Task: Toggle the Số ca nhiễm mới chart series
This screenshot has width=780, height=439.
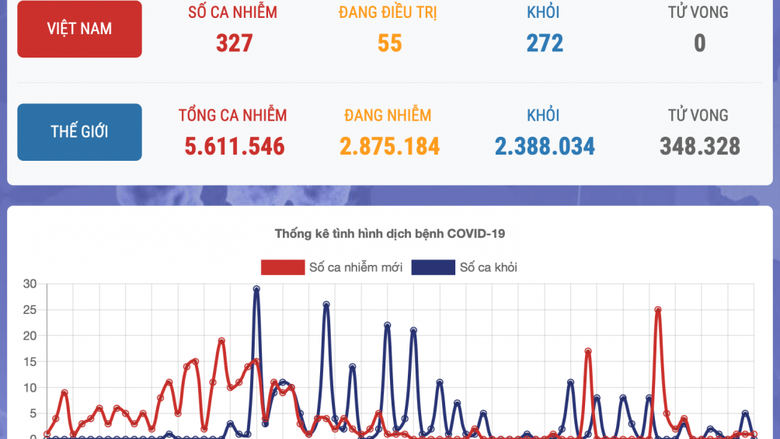Action: [332, 267]
